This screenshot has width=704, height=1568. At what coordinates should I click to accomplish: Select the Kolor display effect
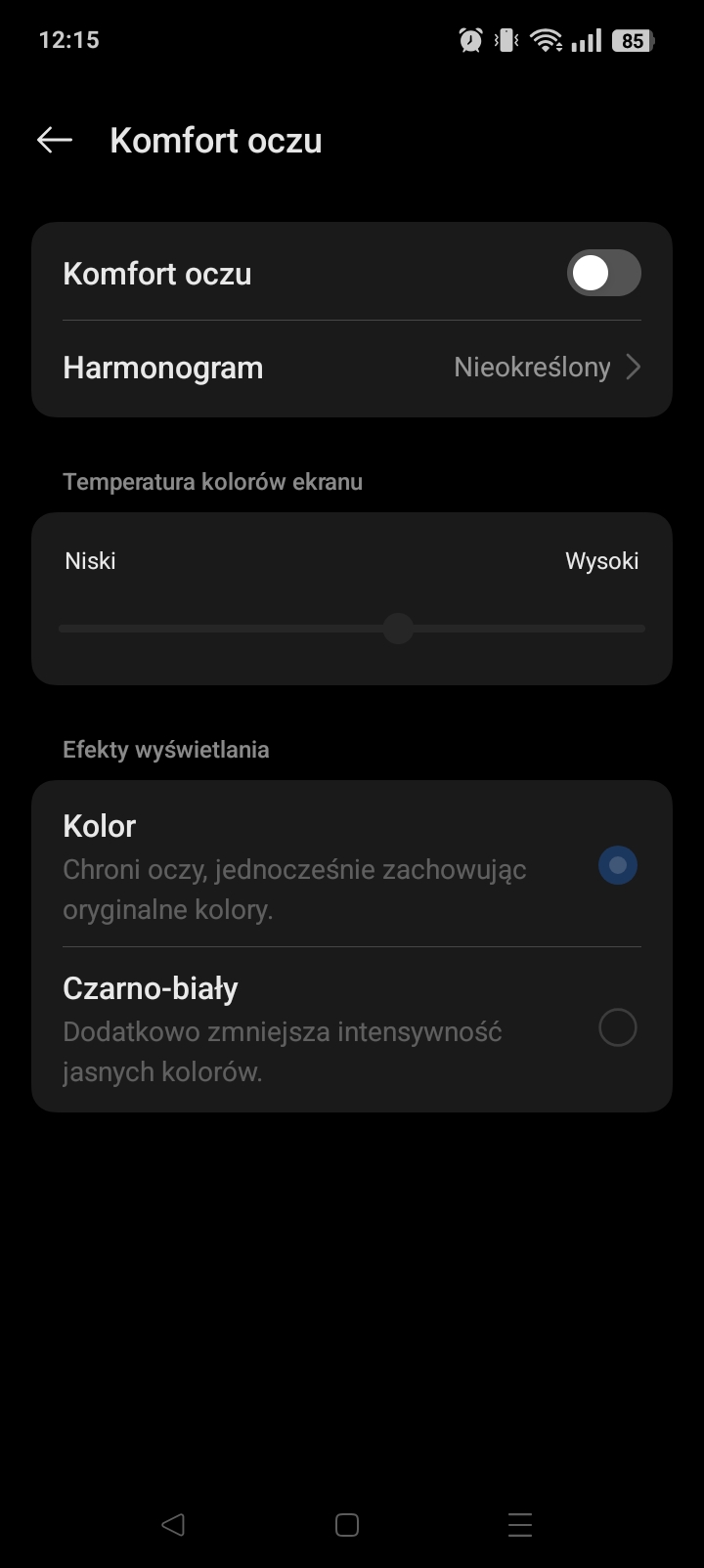click(352, 865)
